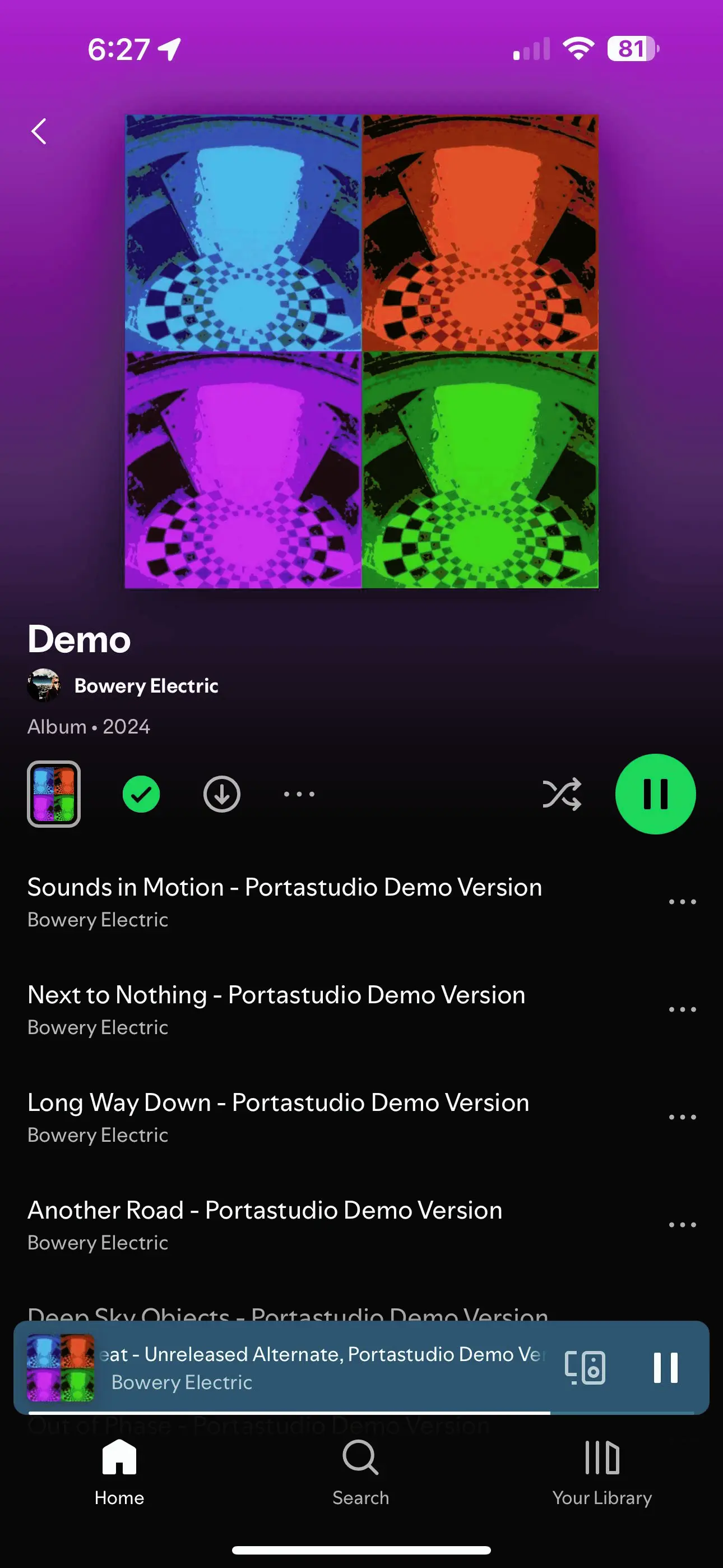Tap the small album cover thumbnail

coord(54,794)
